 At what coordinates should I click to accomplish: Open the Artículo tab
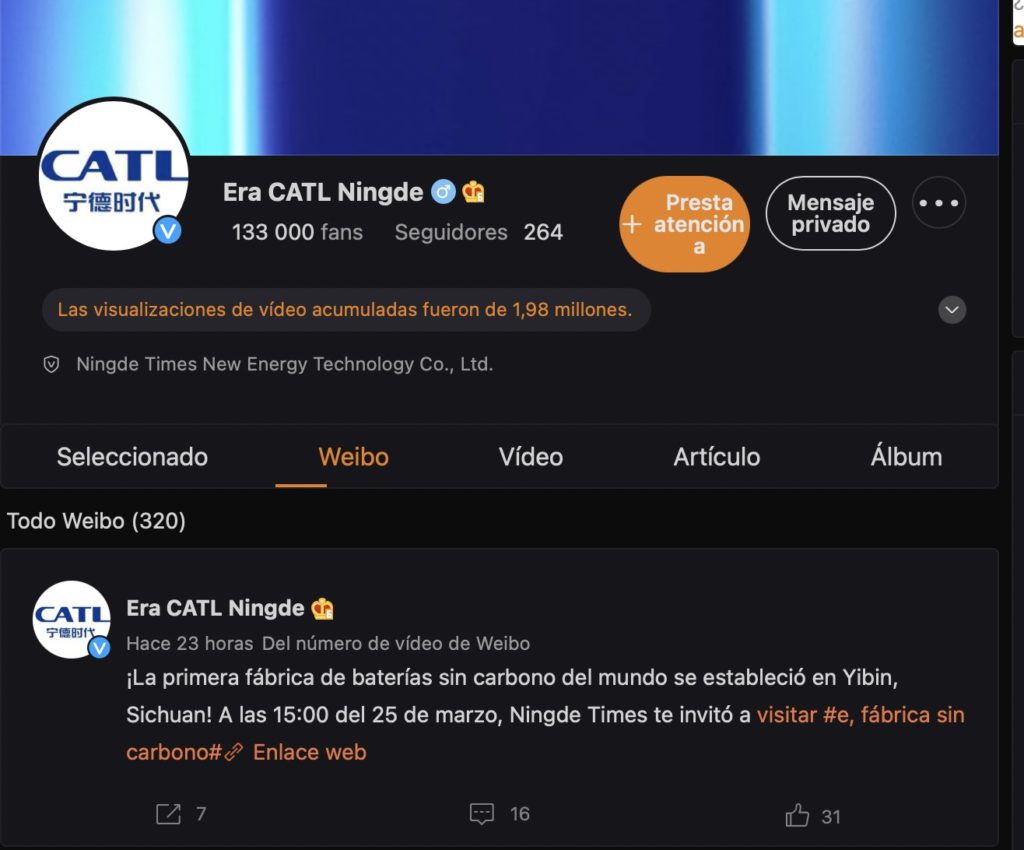click(716, 457)
